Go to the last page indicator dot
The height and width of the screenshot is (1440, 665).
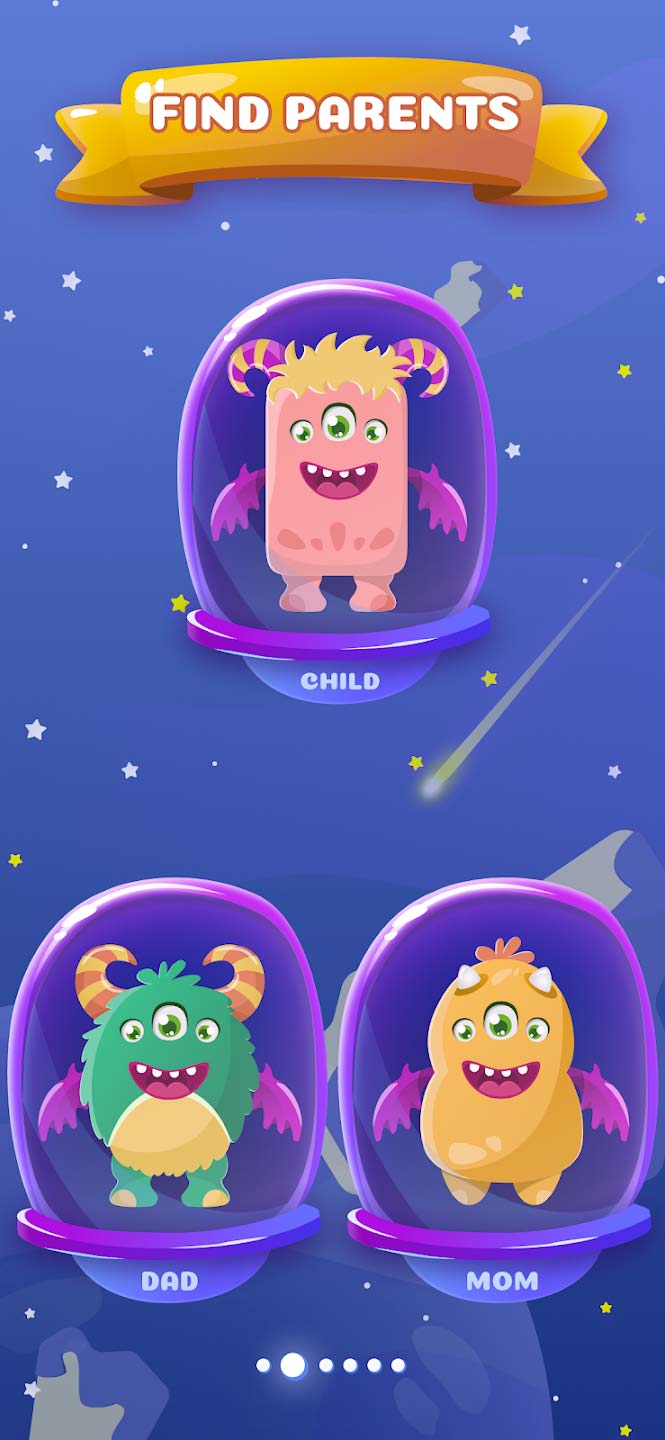(x=398, y=1365)
